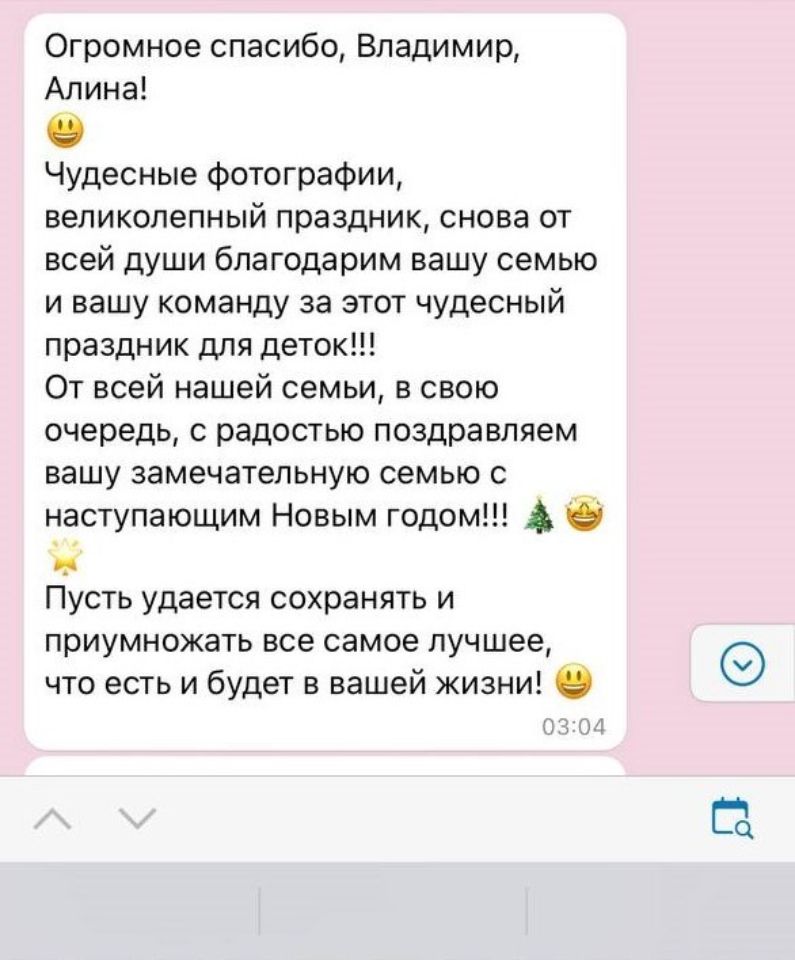Jump to the latest message with down arrow
The image size is (795, 960).
point(743,662)
